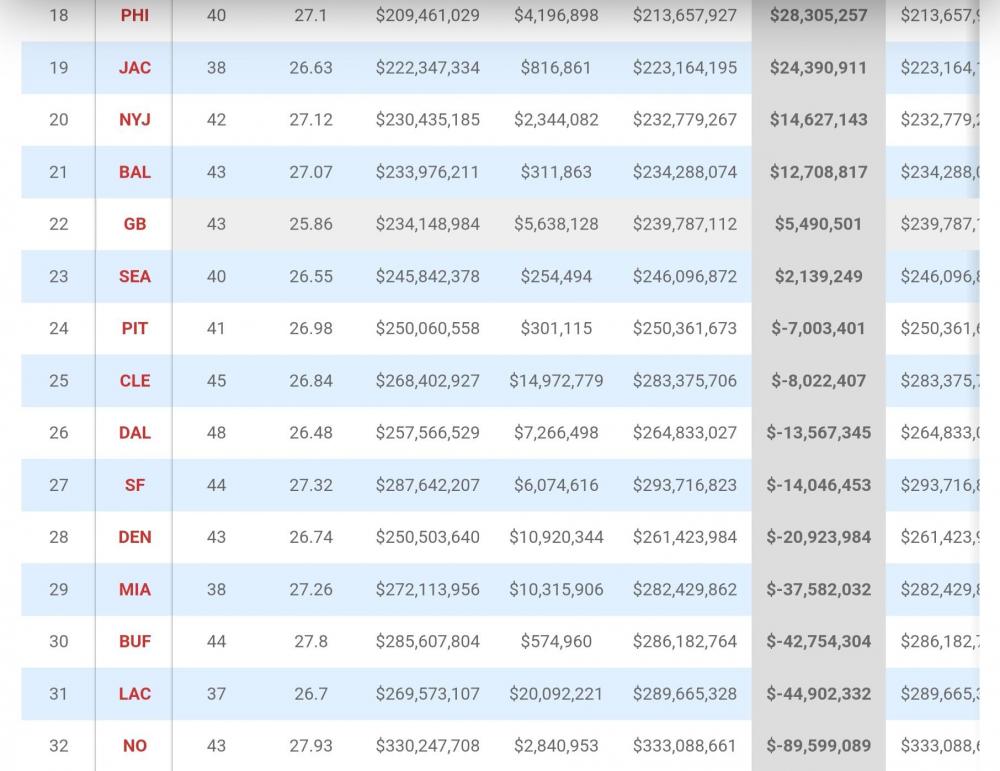The width and height of the screenshot is (1000, 771).
Task: Open the LAC team link
Action: [x=134, y=694]
